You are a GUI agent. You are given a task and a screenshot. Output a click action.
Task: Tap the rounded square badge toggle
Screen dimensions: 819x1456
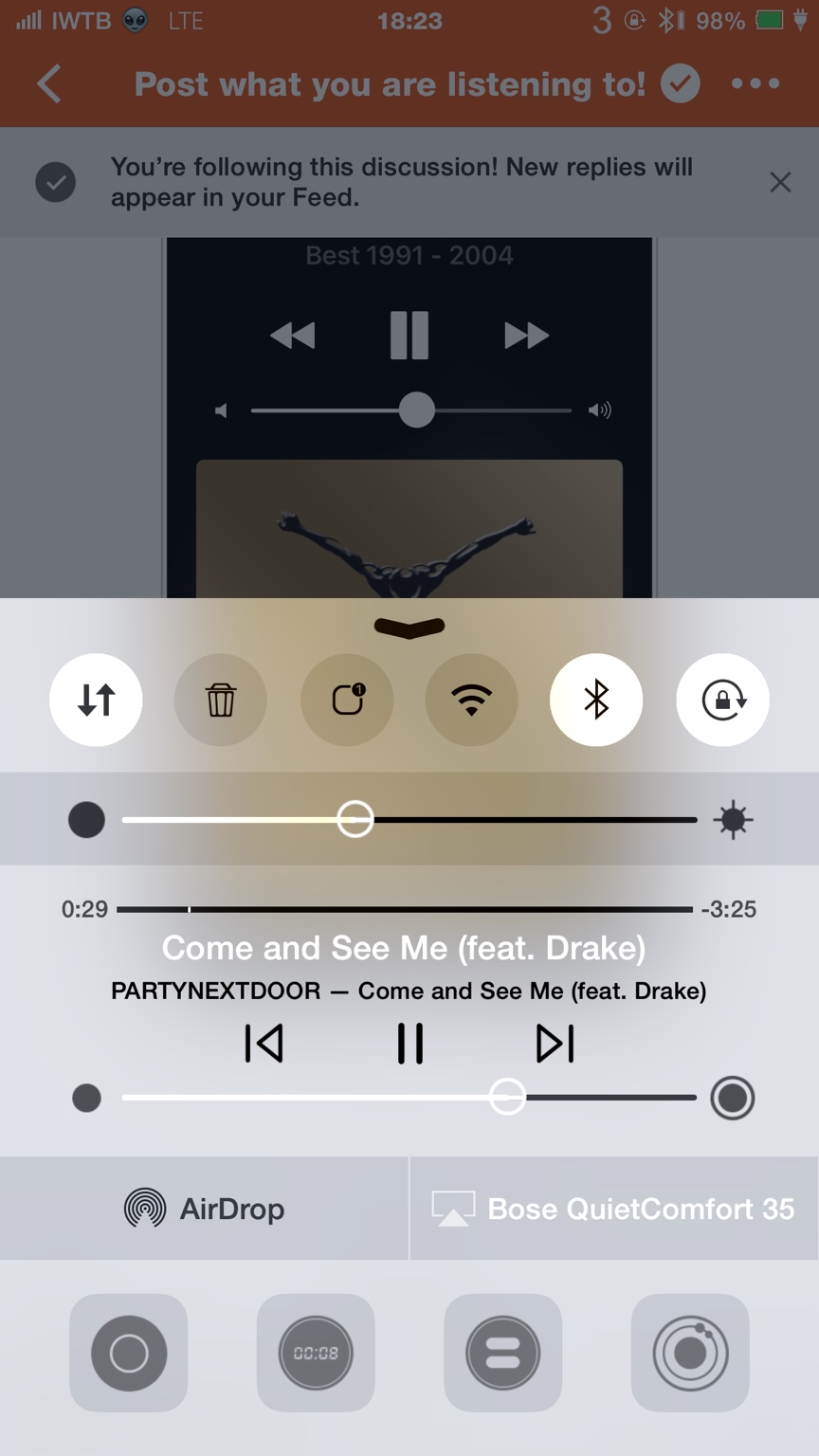click(347, 700)
